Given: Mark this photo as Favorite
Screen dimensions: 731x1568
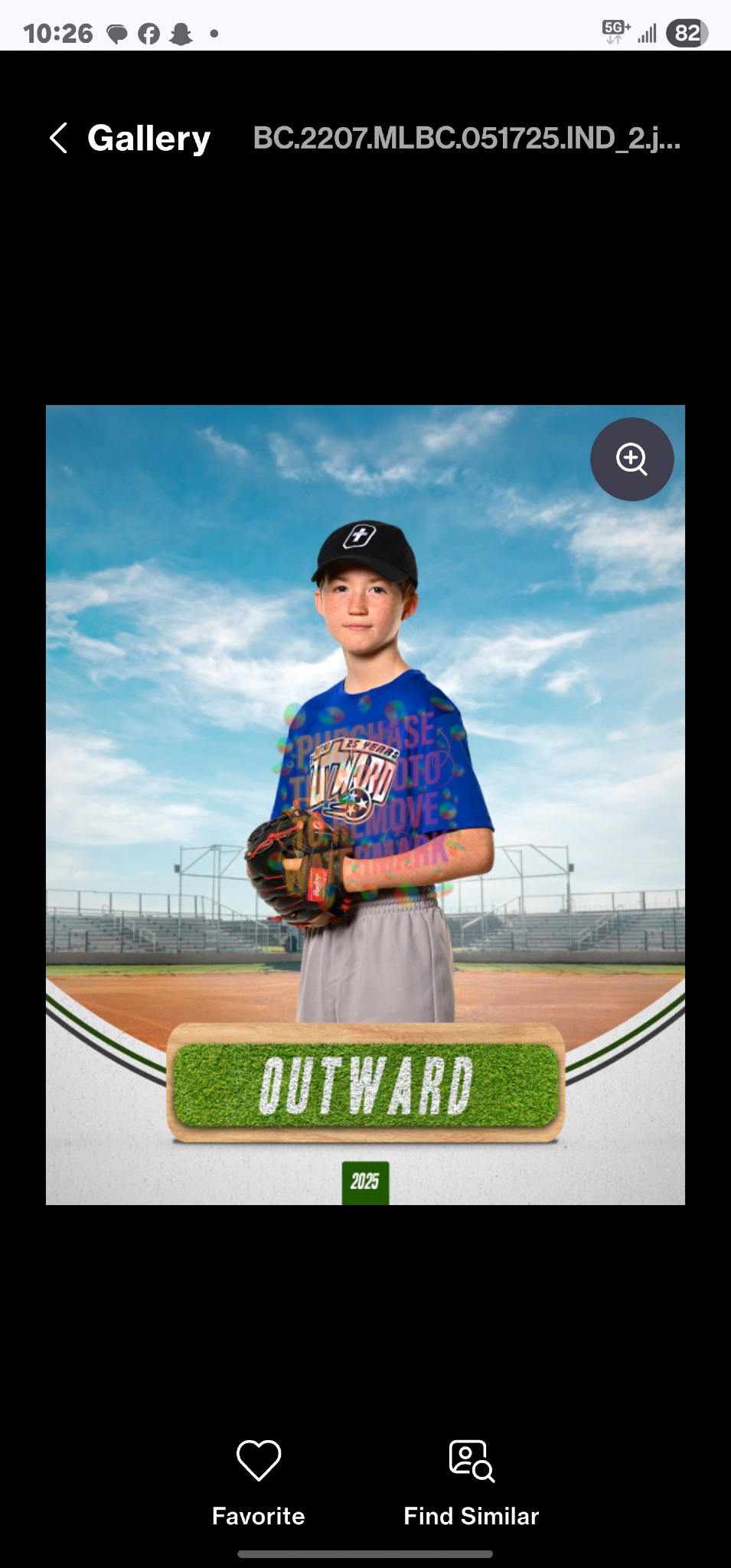Looking at the screenshot, I should click(259, 1483).
